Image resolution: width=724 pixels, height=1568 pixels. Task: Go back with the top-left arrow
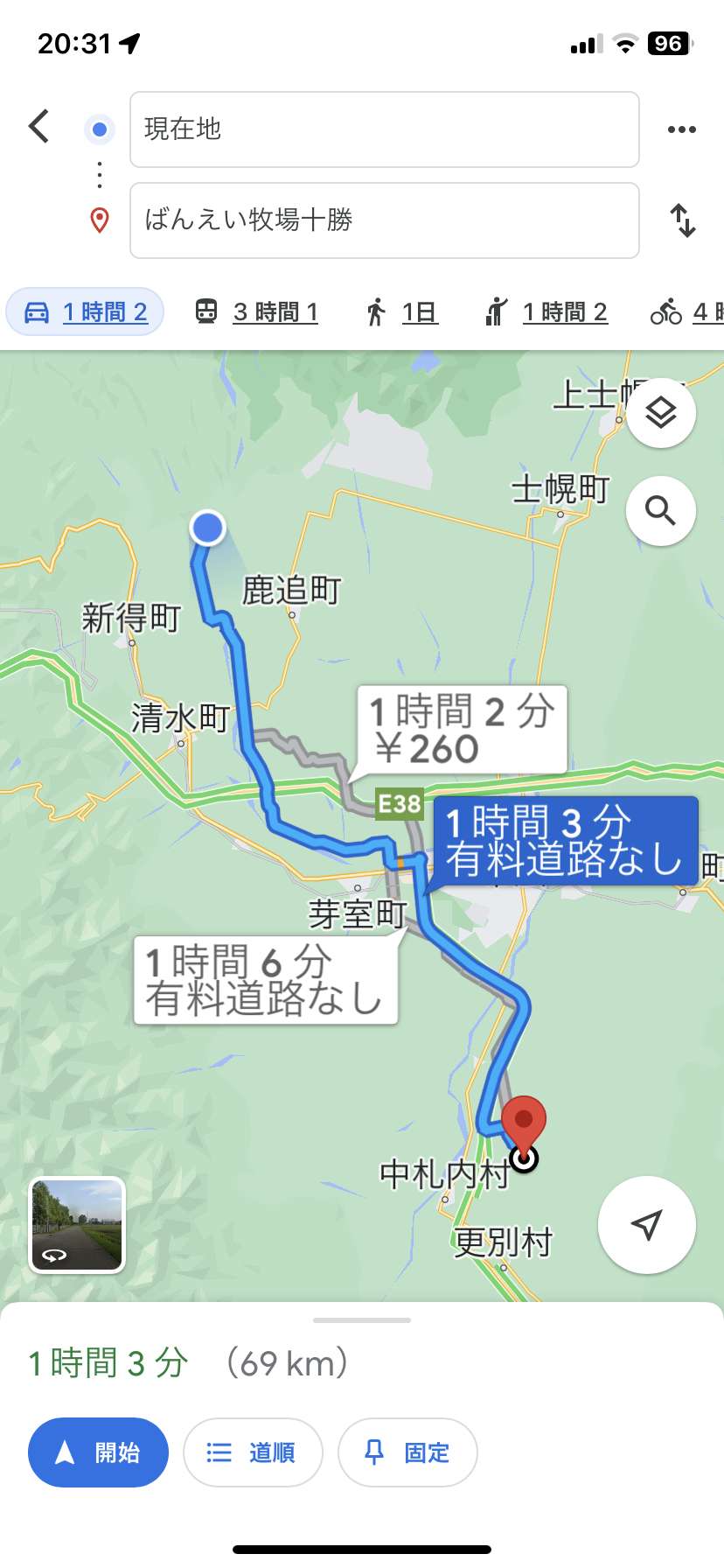pyautogui.click(x=39, y=127)
